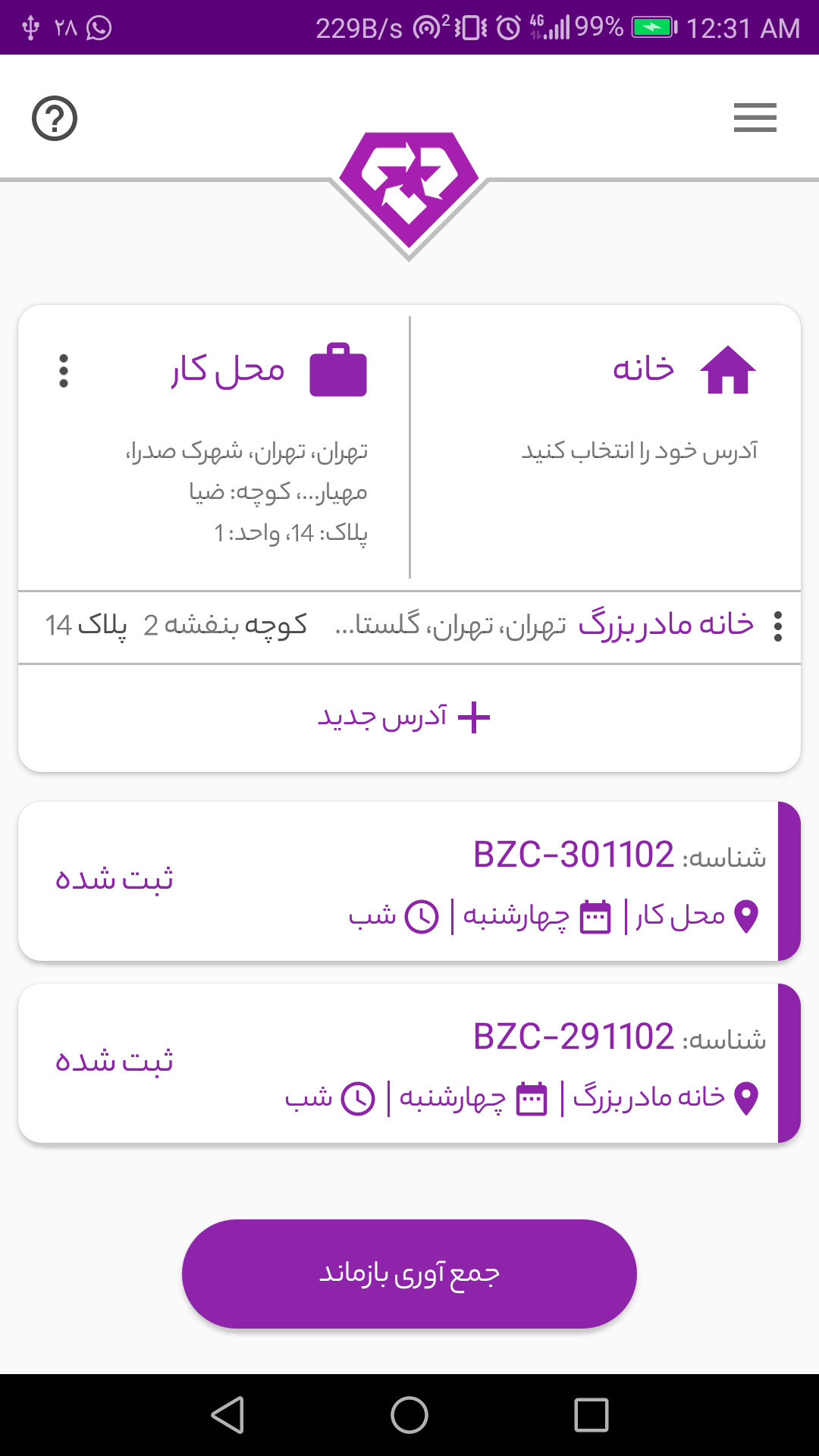Open the hamburger menu at top right
Viewport: 819px width, 1456px height.
coord(755,118)
